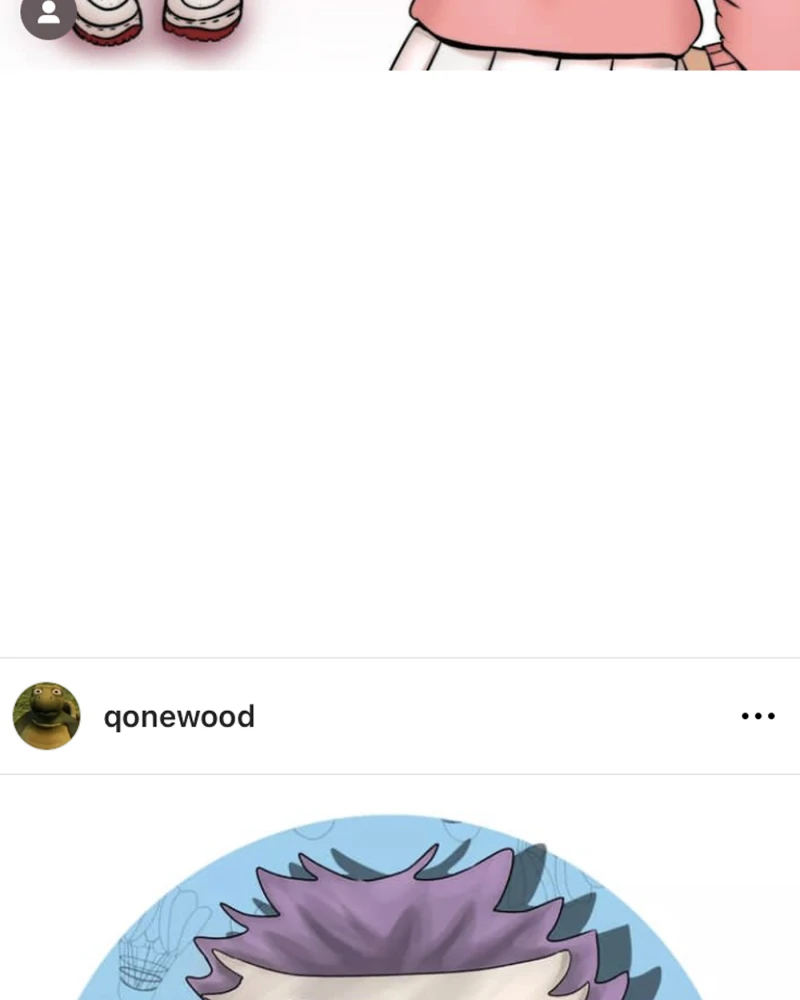The height and width of the screenshot is (1000, 800).
Task: Open qonewood's purple-haired character post image
Action: (400, 900)
